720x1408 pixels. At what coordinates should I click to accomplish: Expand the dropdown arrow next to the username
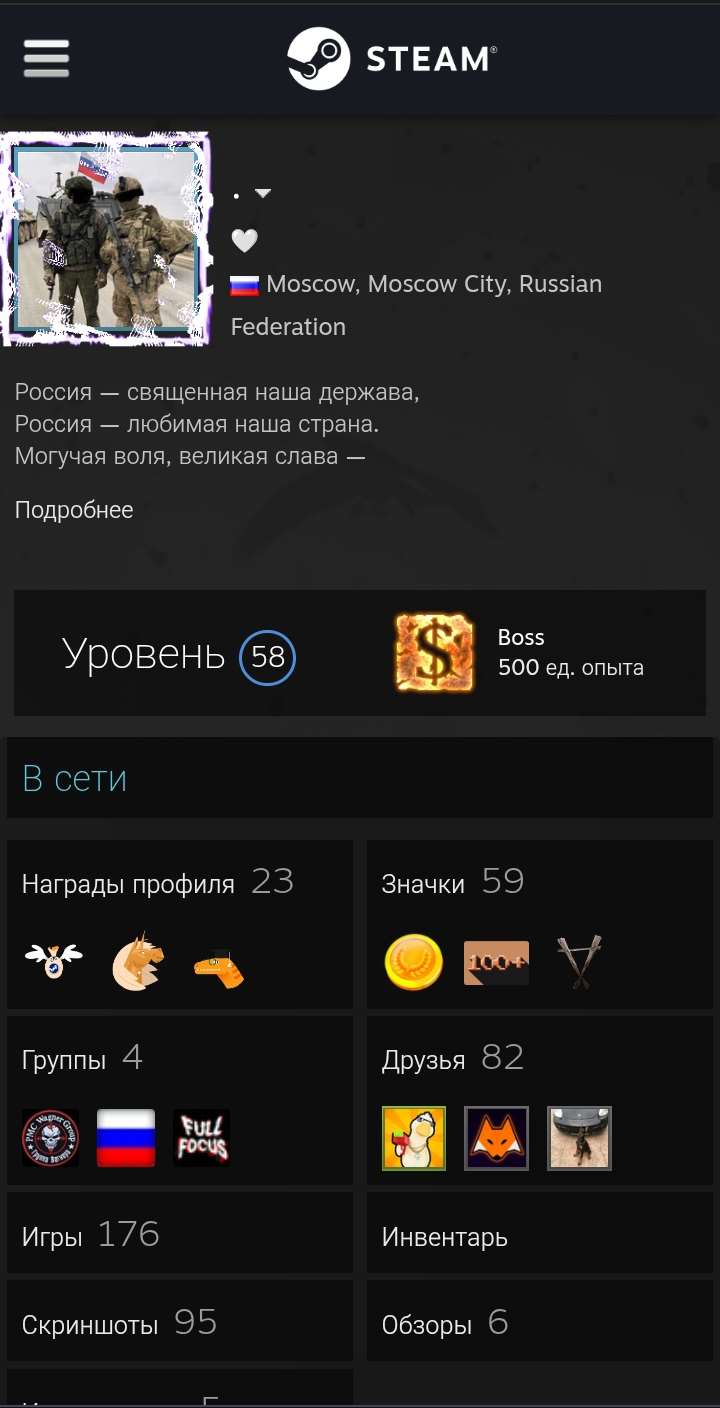tap(263, 194)
